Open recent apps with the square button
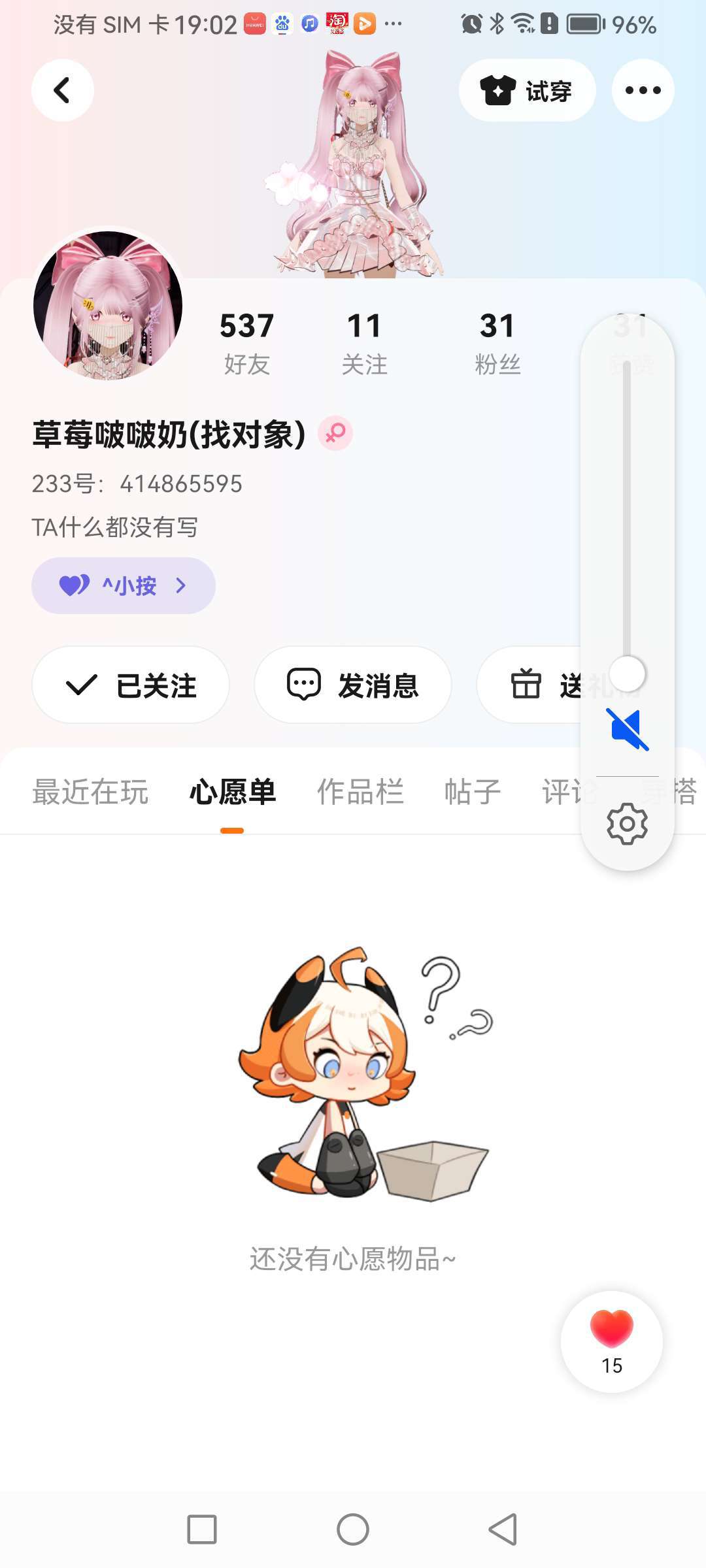The width and height of the screenshot is (706, 1568). (x=202, y=1529)
